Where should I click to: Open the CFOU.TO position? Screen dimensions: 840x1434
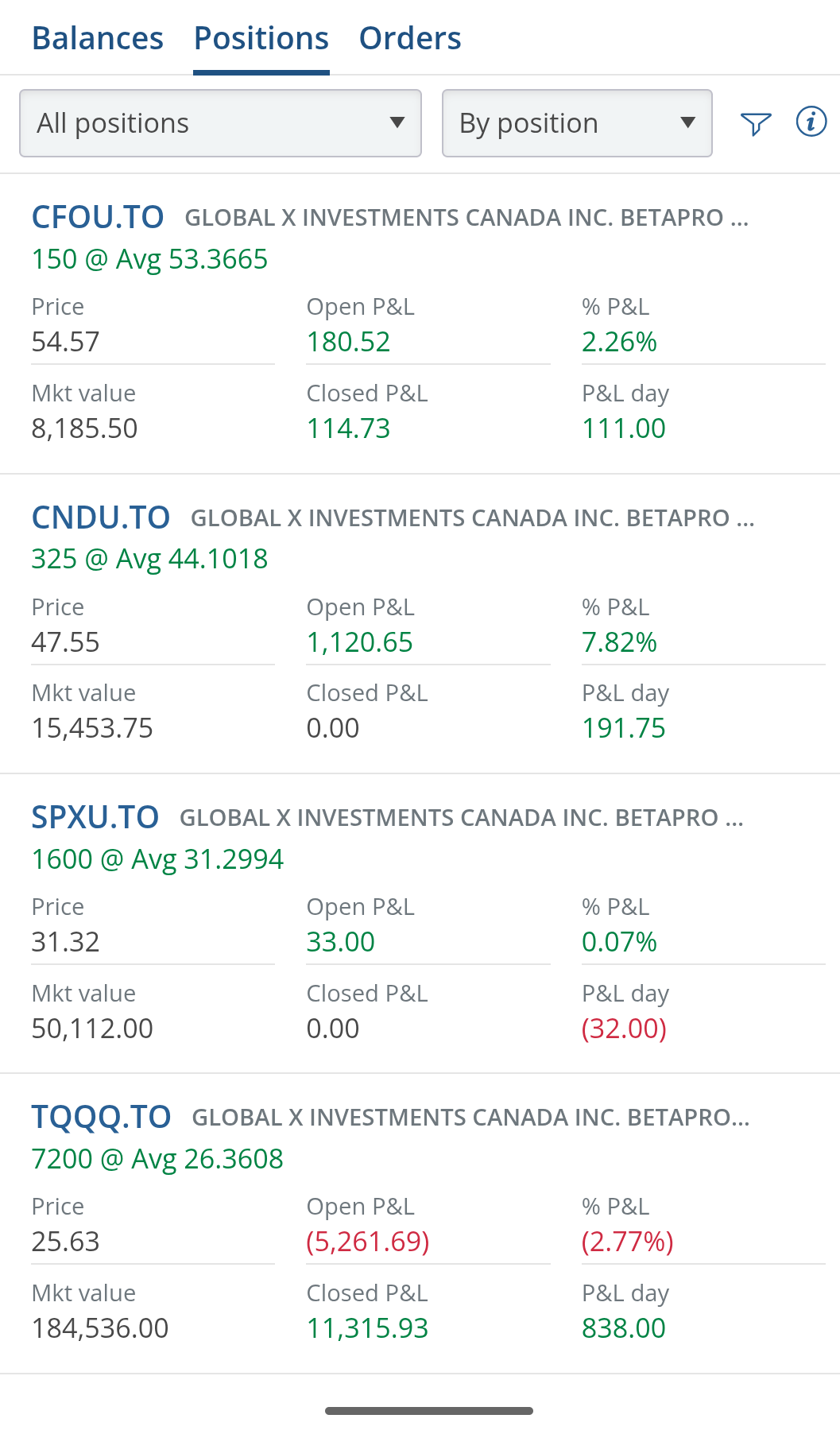98,217
